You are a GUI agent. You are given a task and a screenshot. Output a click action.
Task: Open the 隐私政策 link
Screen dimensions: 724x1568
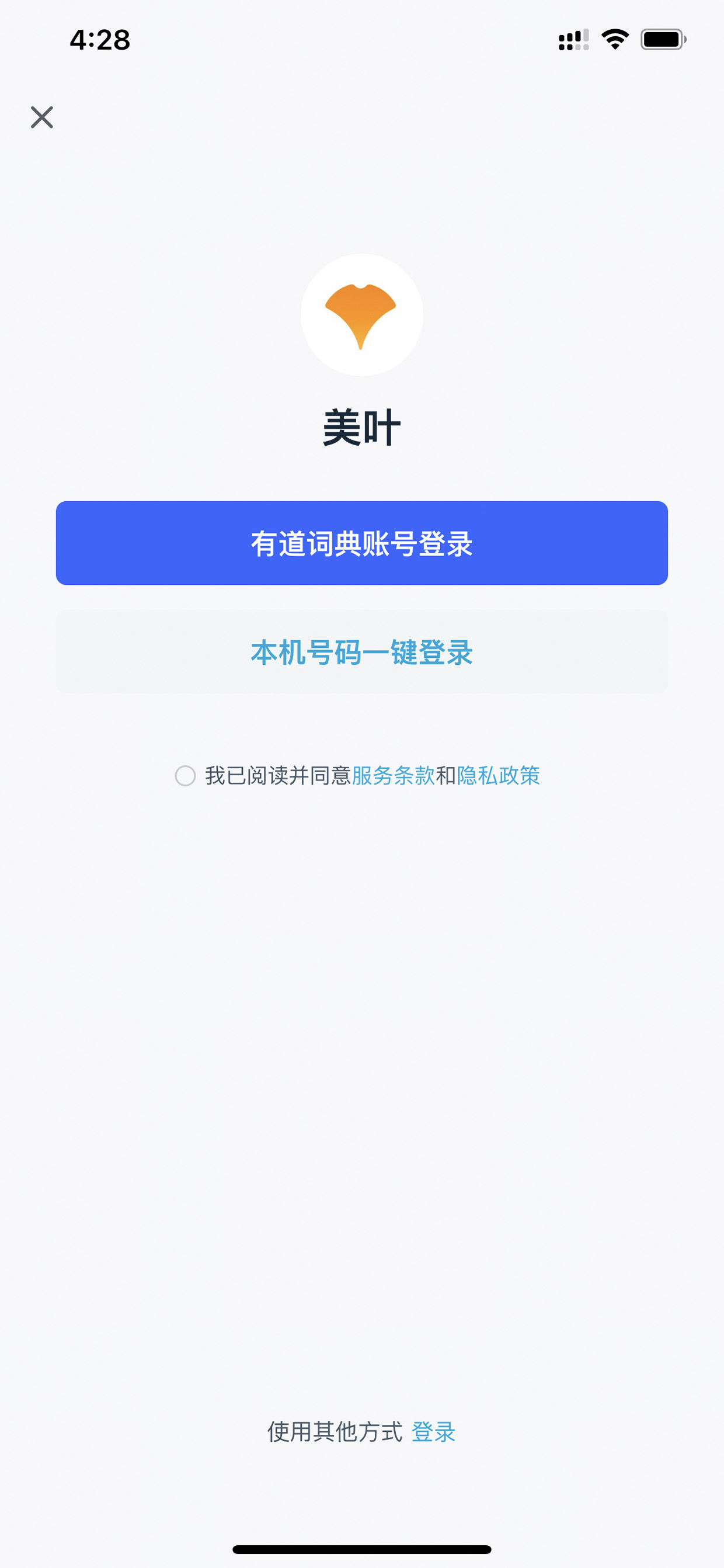pyautogui.click(x=498, y=775)
